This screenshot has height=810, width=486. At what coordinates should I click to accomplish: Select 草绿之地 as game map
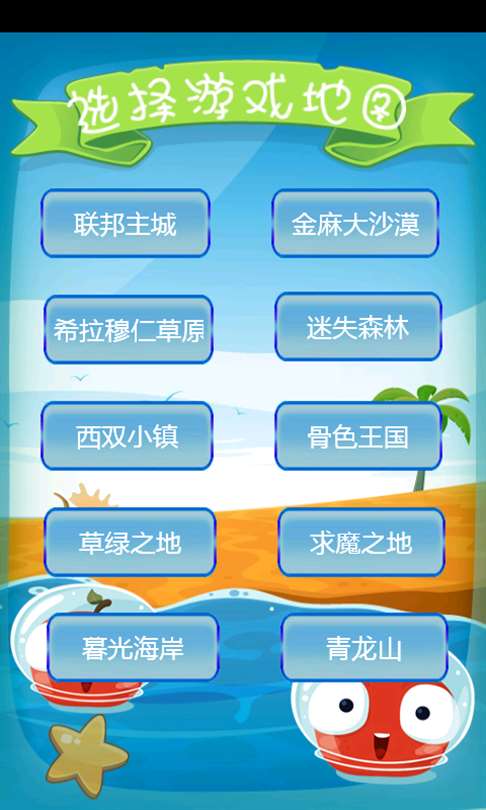[130, 542]
